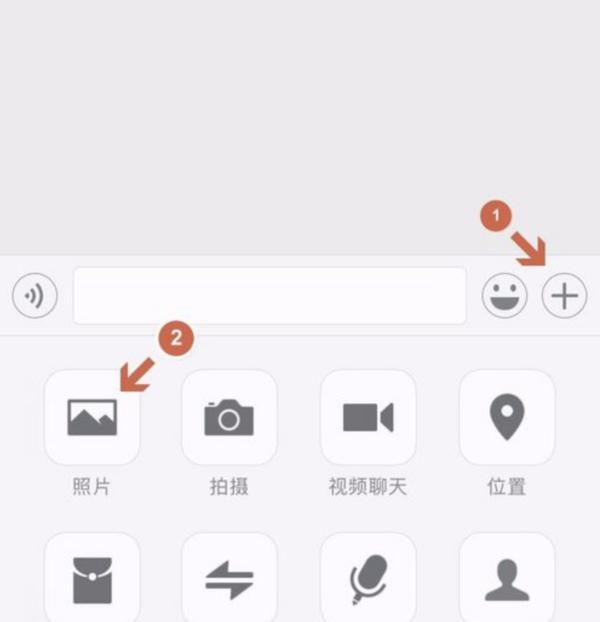Tap the plus button for more options
This screenshot has width=600, height=622.
click(x=564, y=296)
